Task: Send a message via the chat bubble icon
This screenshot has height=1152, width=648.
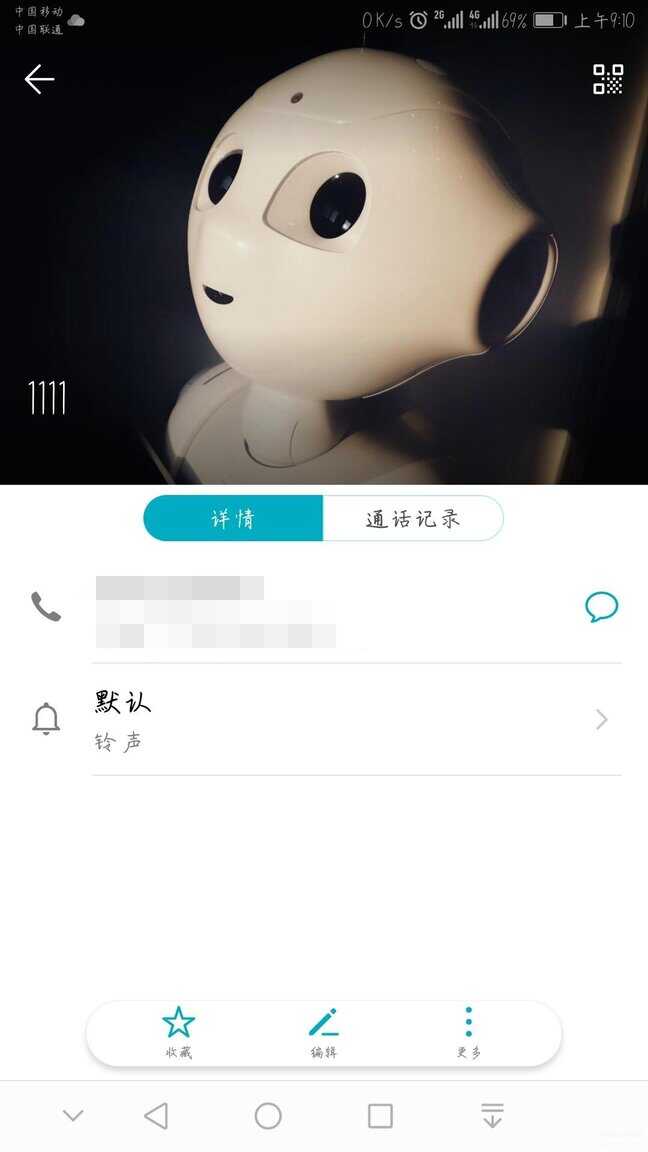Action: pyautogui.click(x=601, y=607)
